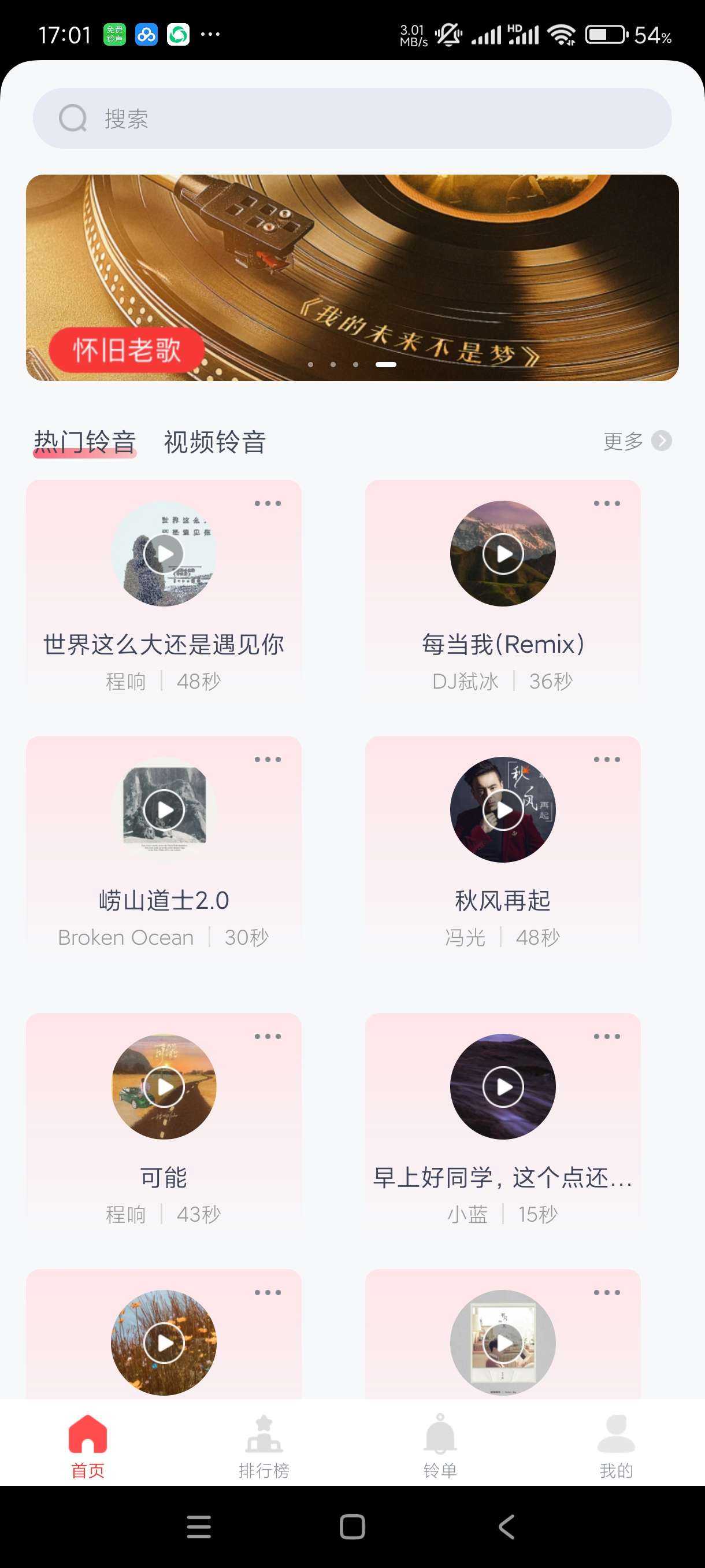Screen dimensions: 705x1568
Task: Open the three-dot menu on 秋风再起
Action: pos(606,759)
